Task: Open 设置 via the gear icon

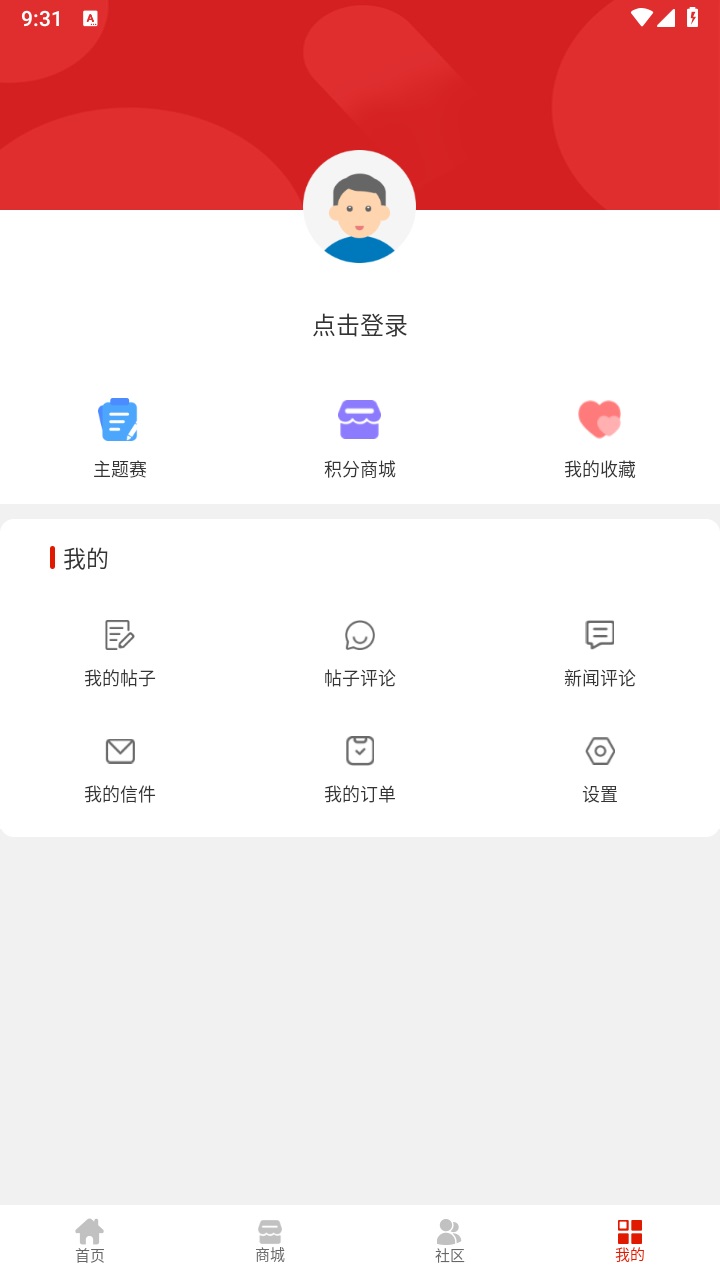Action: tap(599, 750)
